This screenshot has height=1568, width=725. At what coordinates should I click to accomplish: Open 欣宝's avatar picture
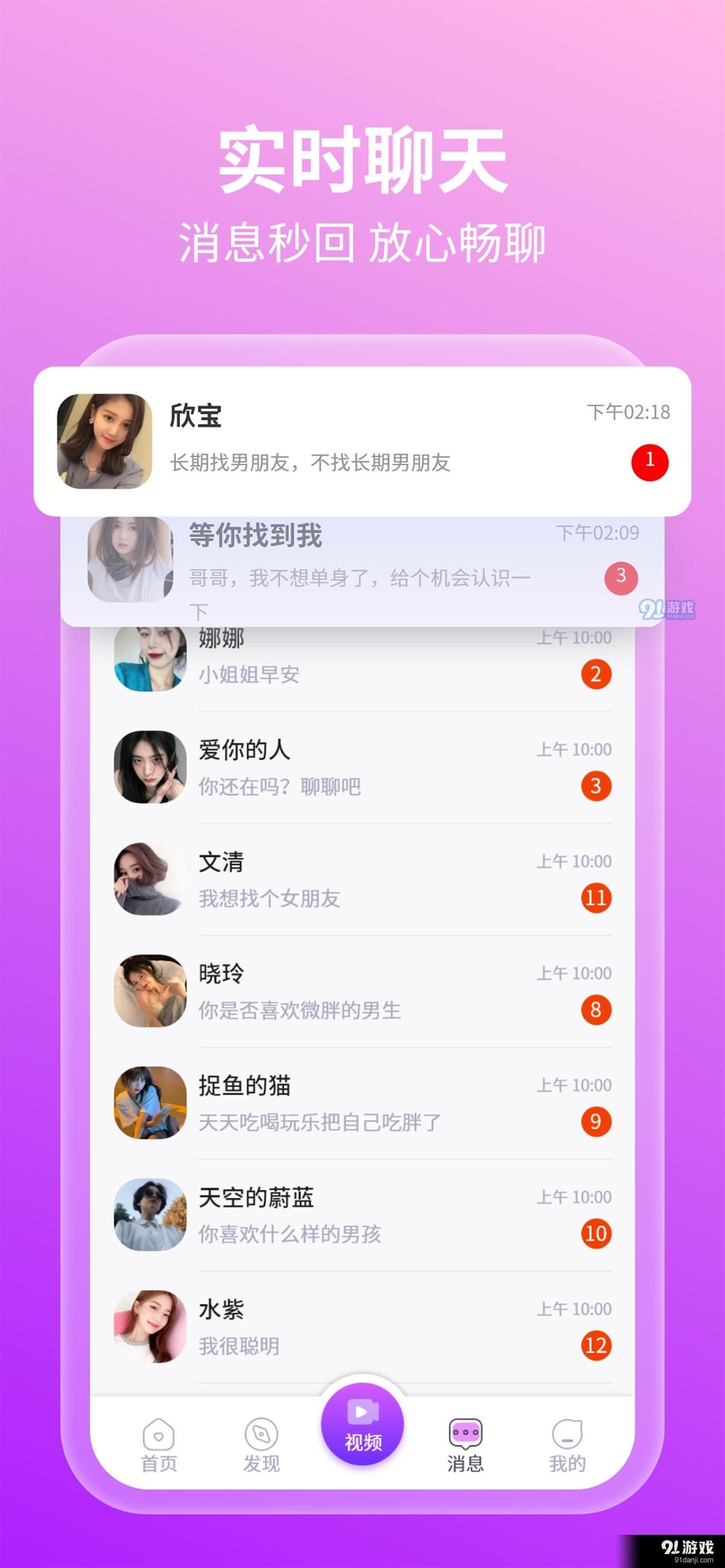click(x=105, y=442)
